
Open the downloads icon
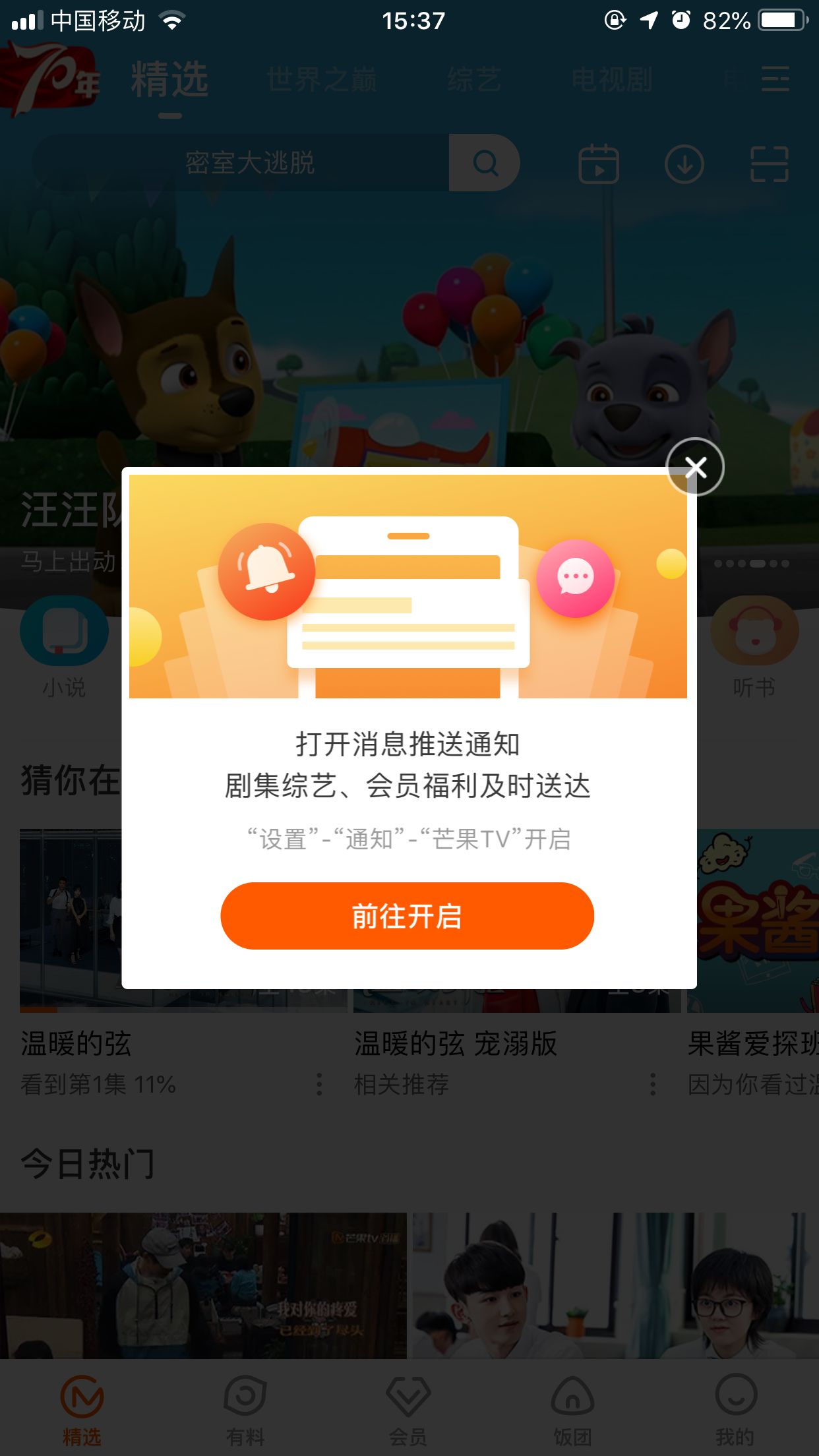point(684,164)
